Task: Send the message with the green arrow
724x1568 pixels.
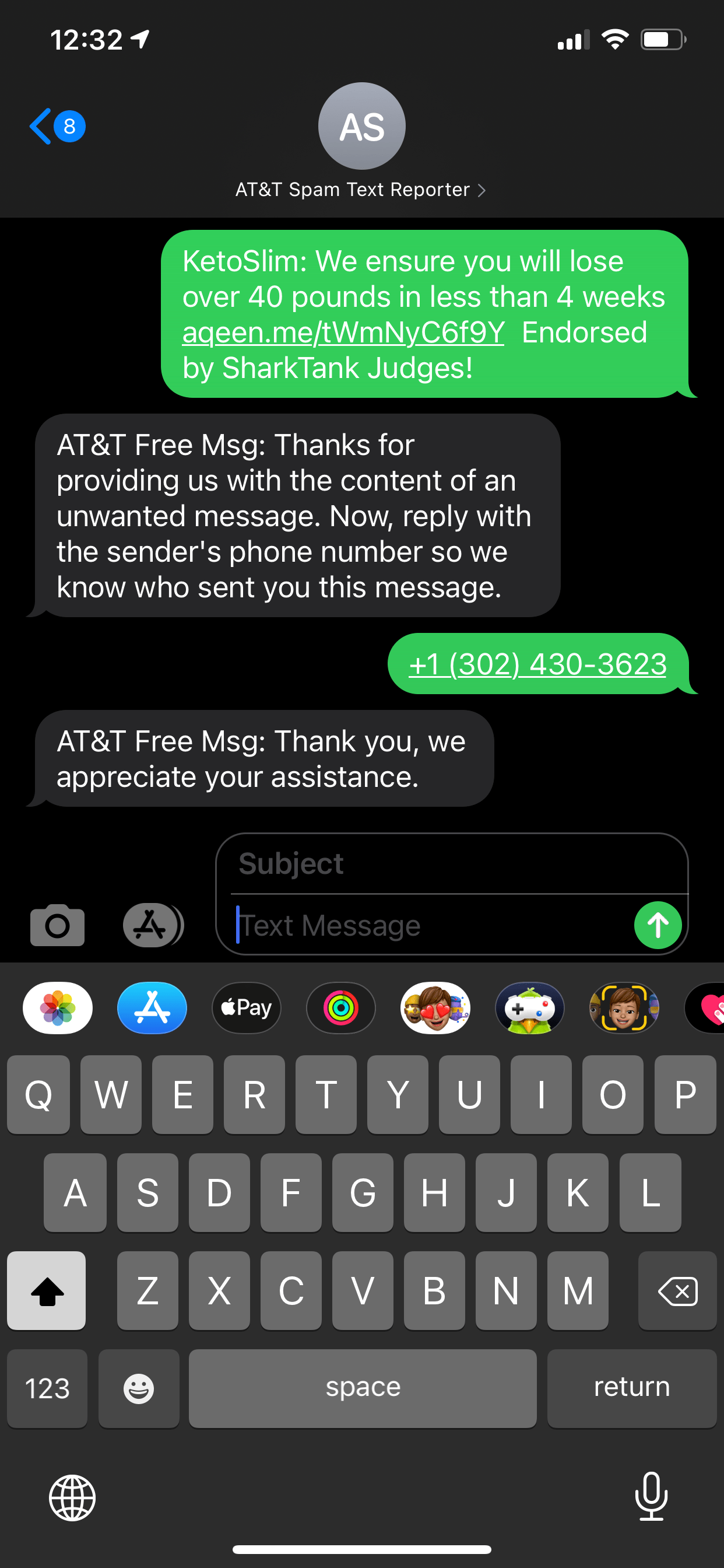Action: point(657,925)
